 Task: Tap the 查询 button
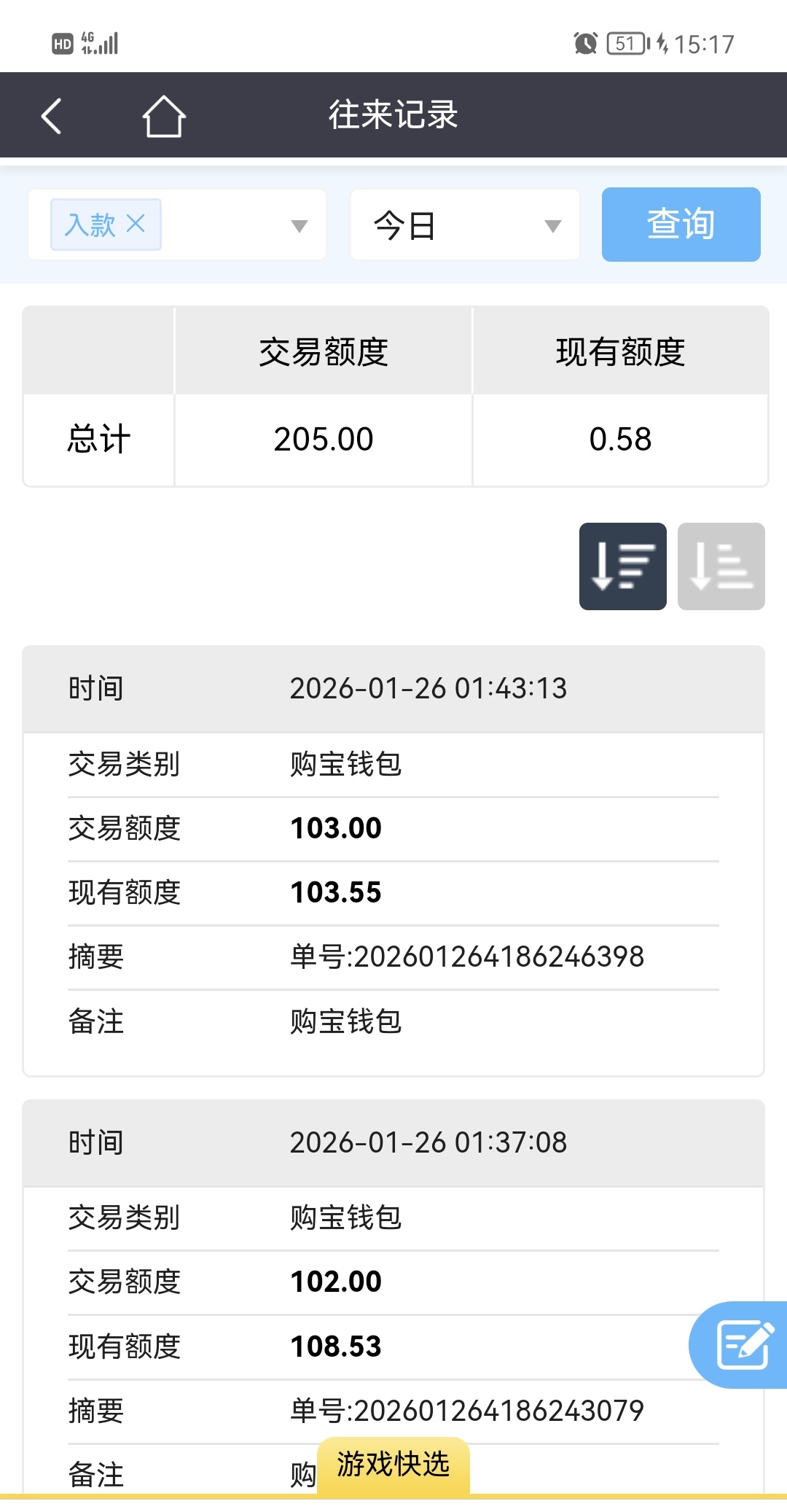[x=681, y=225]
